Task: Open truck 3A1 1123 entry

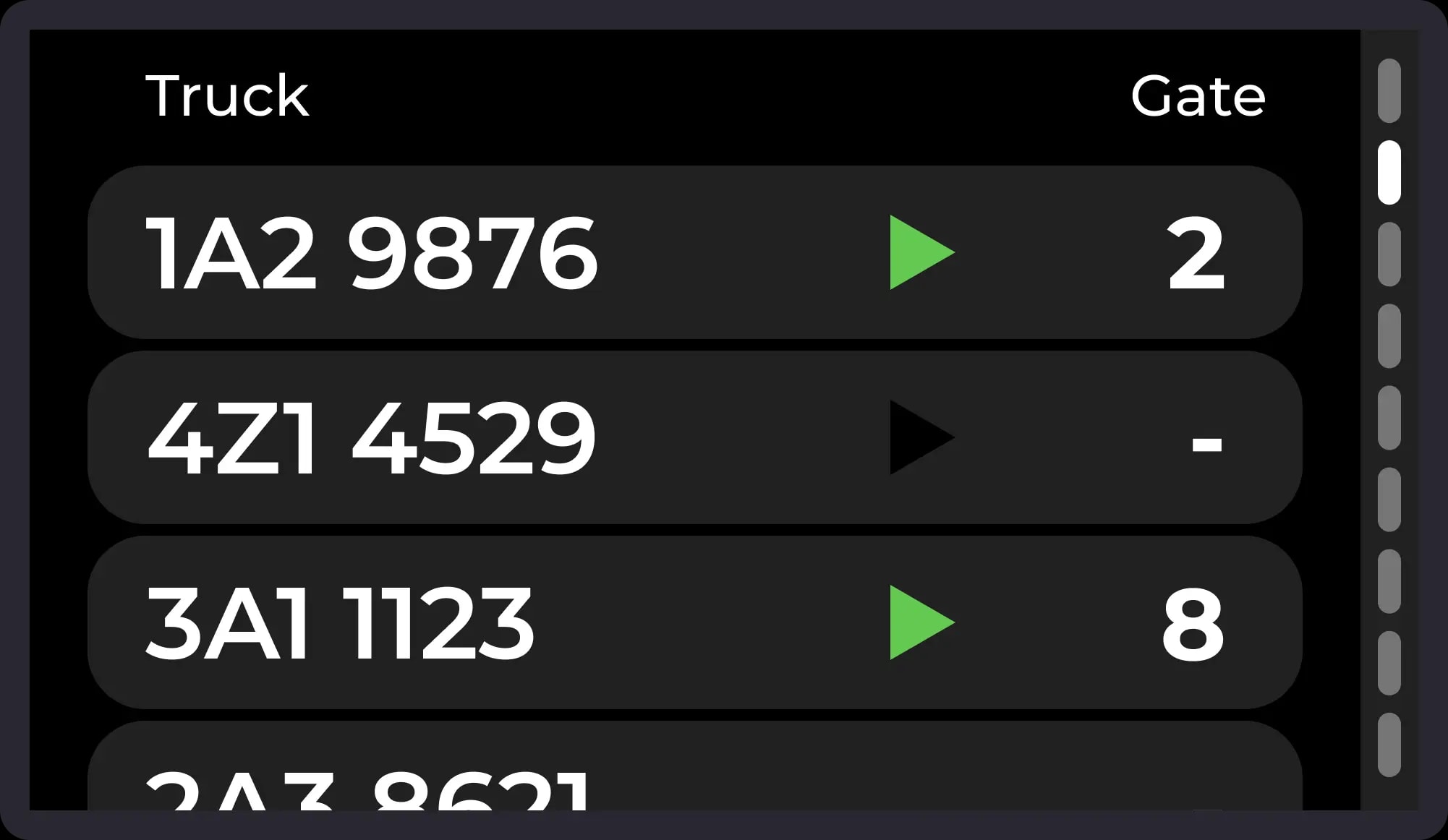Action: pos(694,622)
